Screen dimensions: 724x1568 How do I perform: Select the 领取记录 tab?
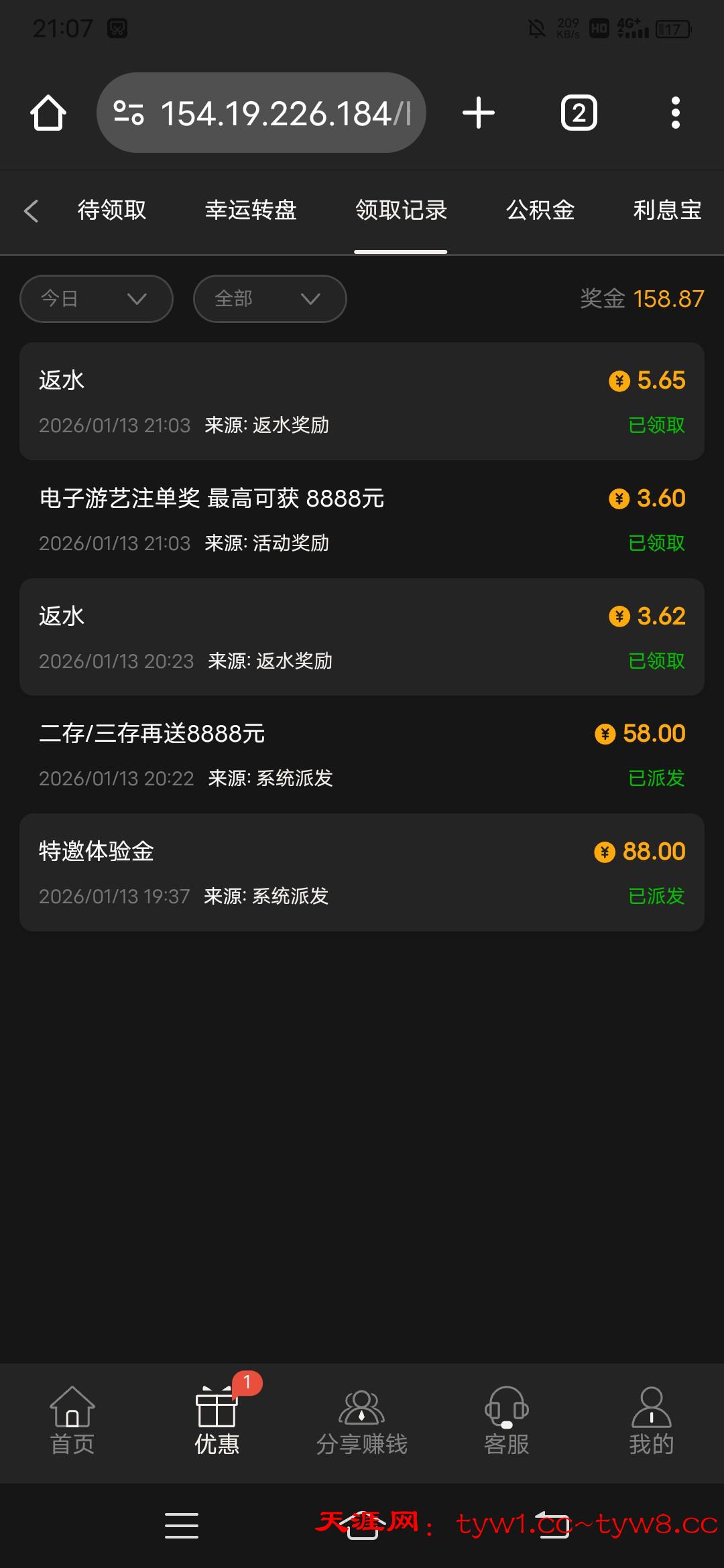click(401, 210)
